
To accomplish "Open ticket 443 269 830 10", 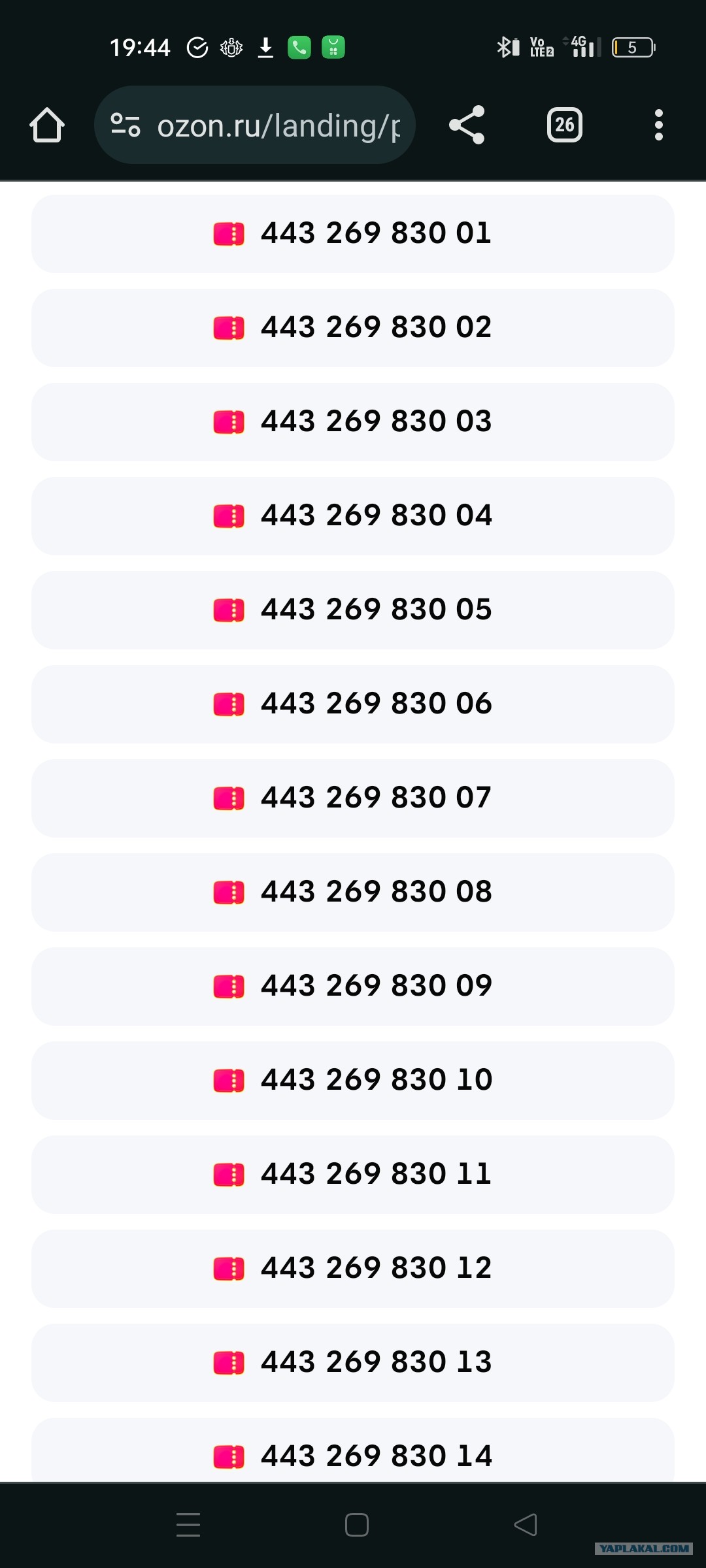I will point(353,1081).
